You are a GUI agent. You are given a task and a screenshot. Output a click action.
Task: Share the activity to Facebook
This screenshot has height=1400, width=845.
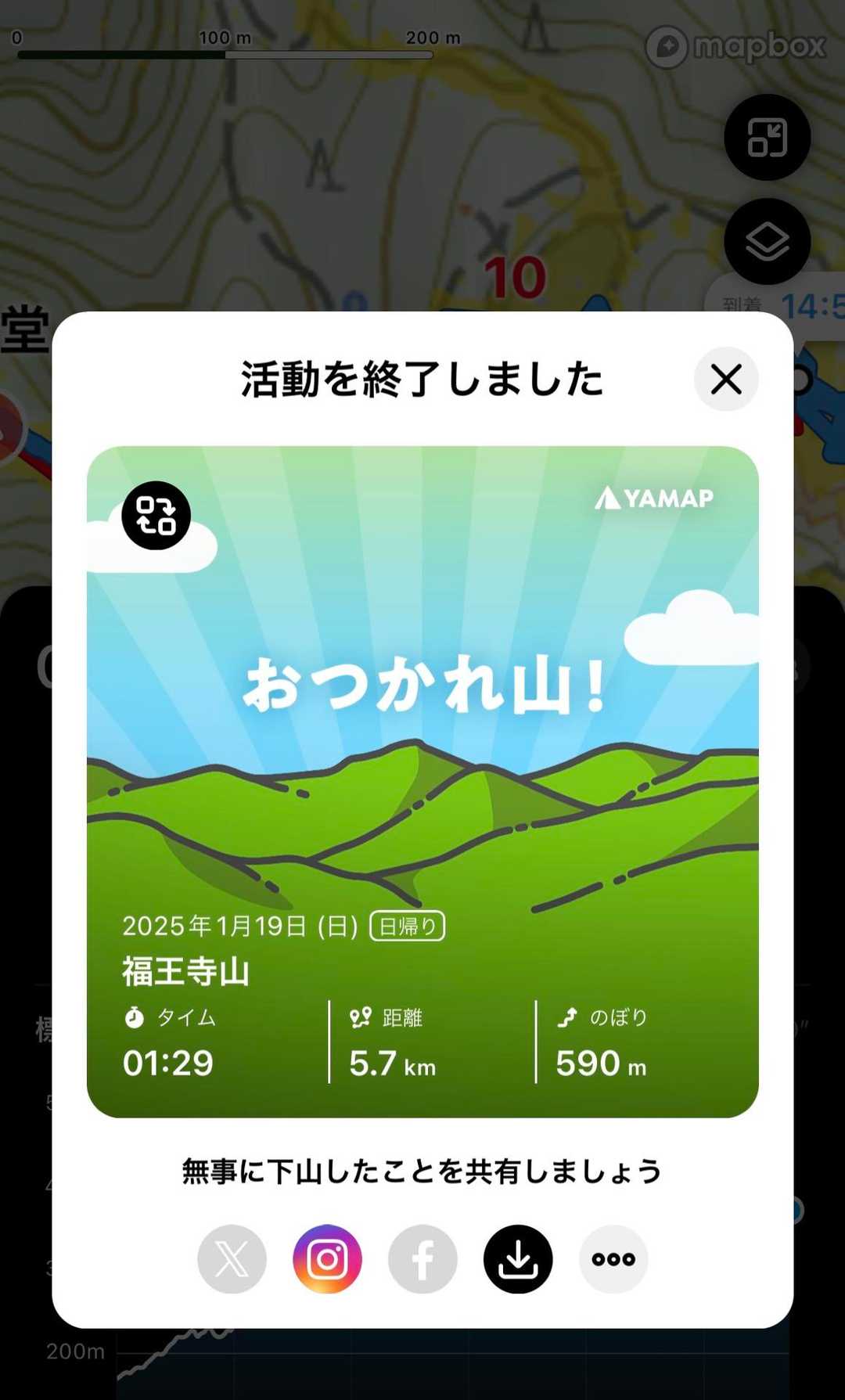click(x=422, y=1259)
